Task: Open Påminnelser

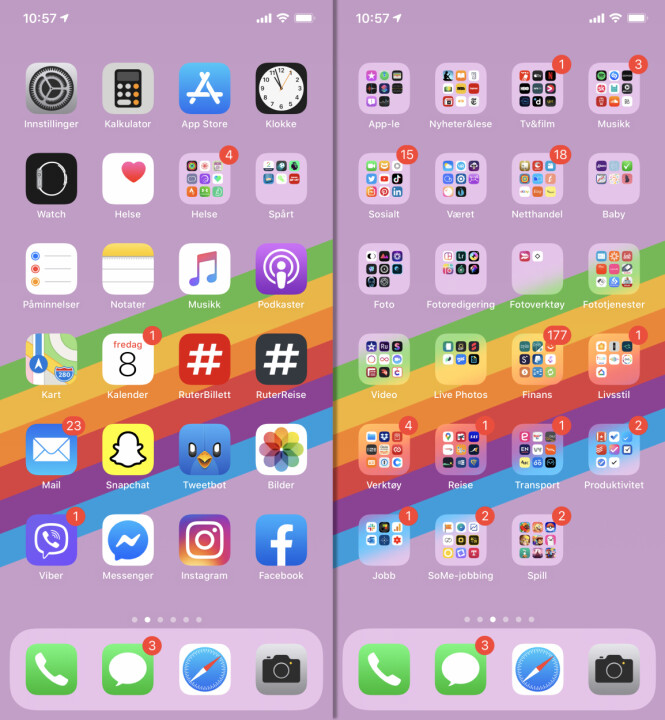Action: (51, 269)
